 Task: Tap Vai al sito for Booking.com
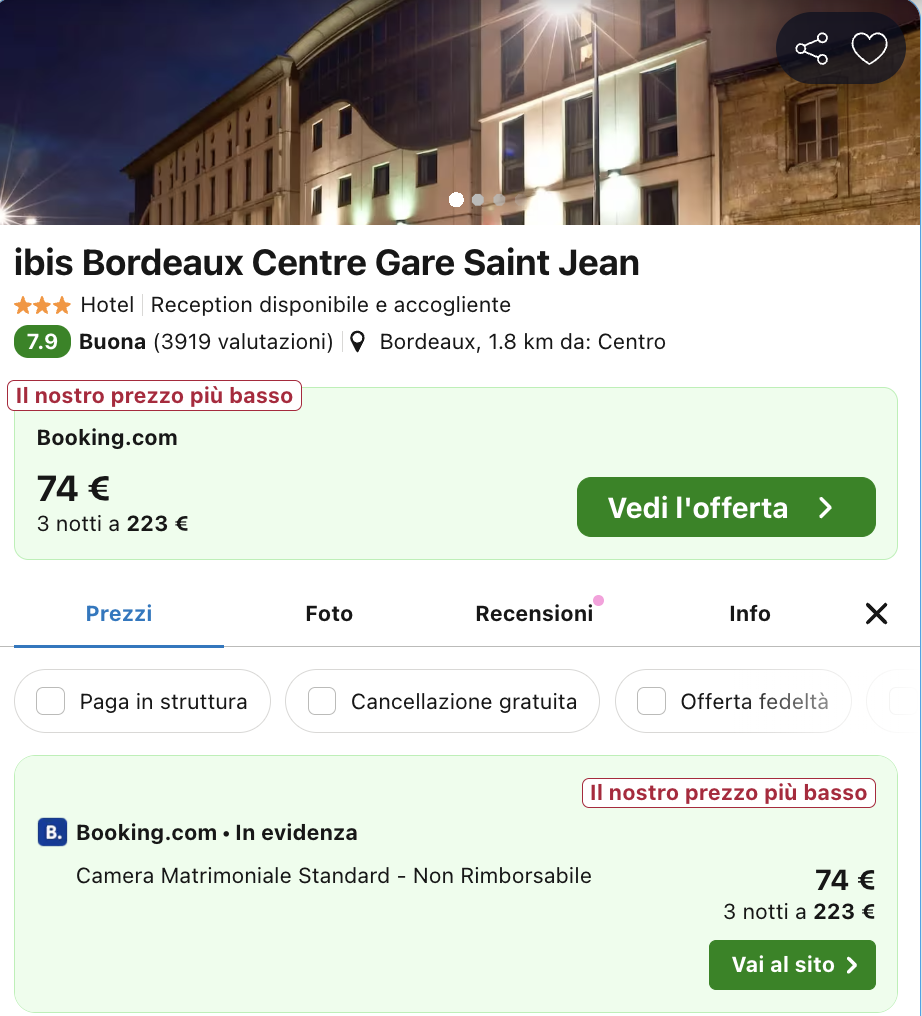click(792, 965)
